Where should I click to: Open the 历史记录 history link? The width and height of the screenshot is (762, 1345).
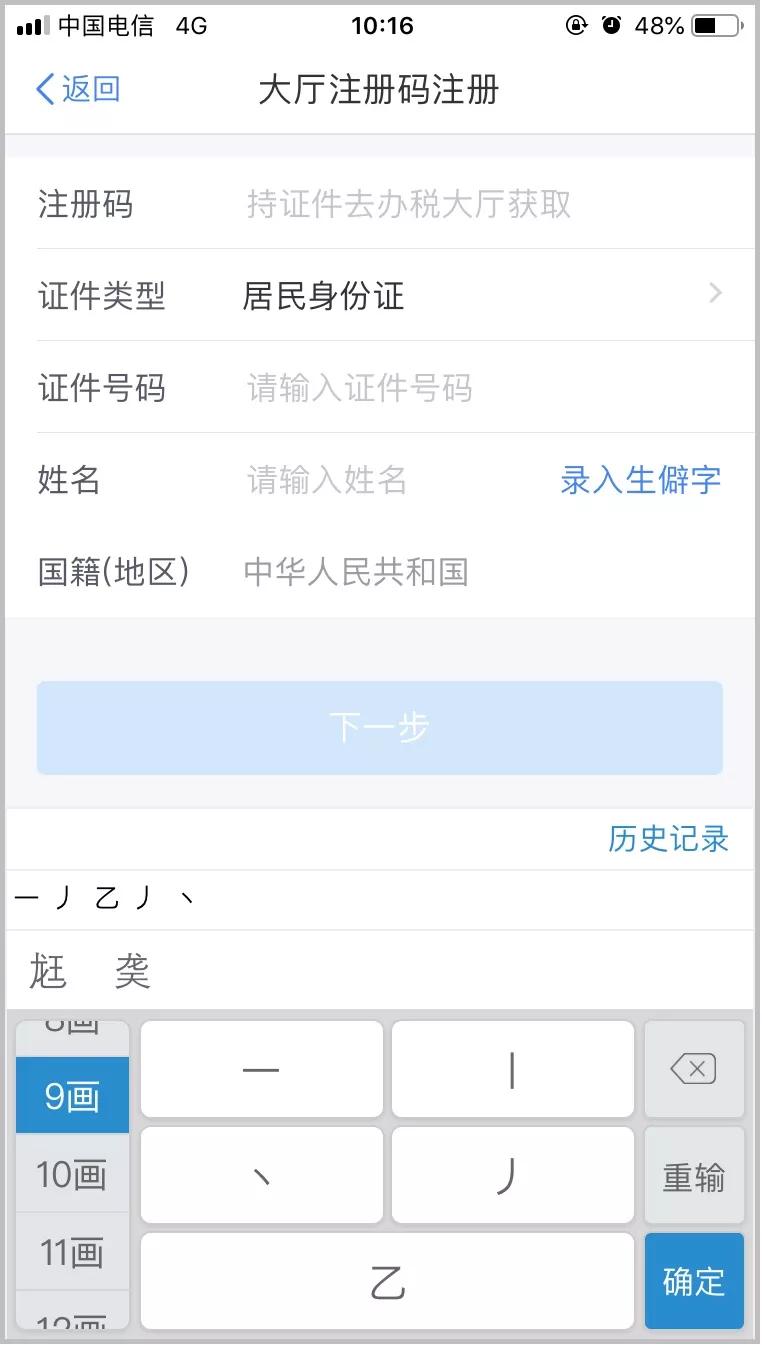667,839
